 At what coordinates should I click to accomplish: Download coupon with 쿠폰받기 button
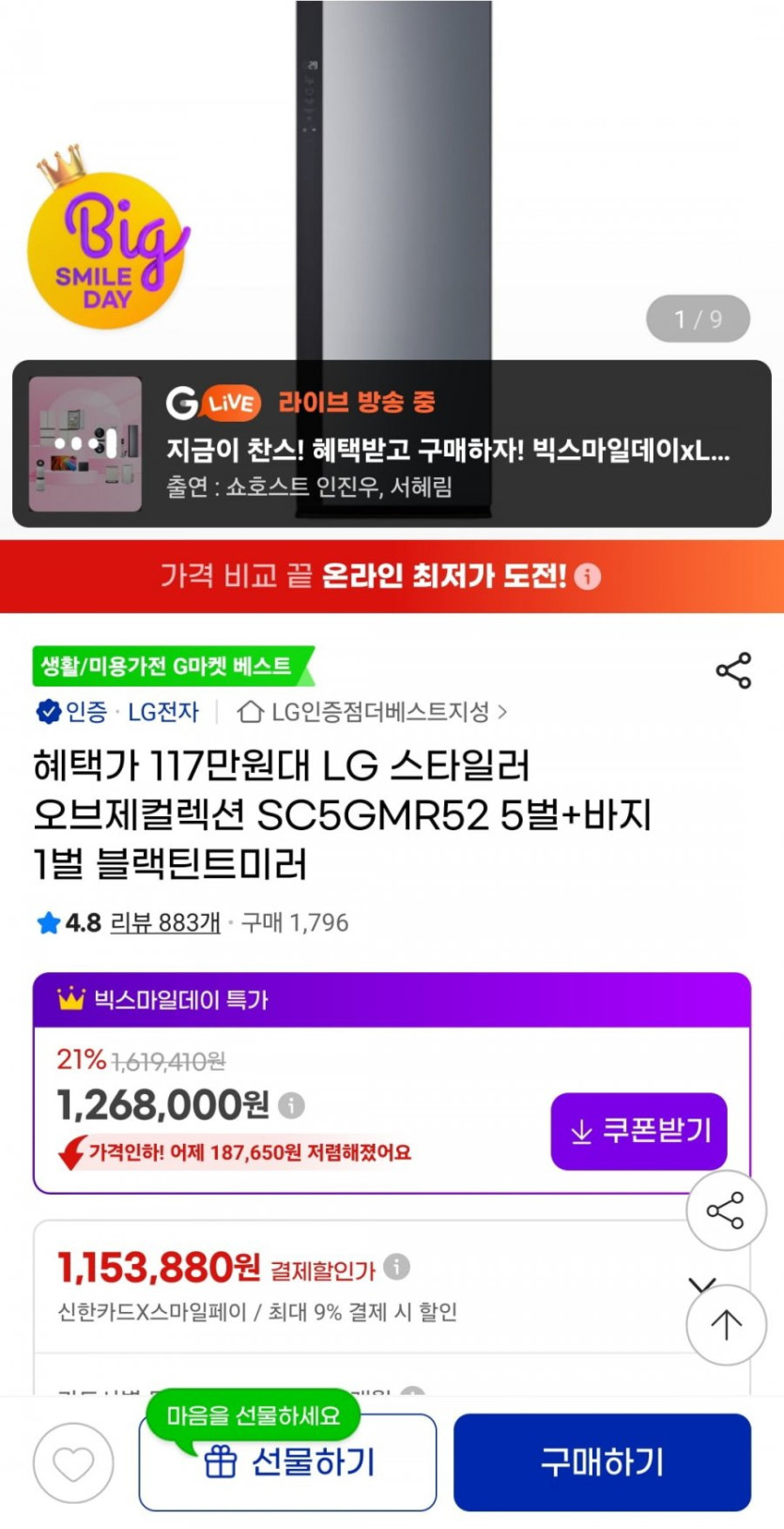click(x=639, y=1131)
